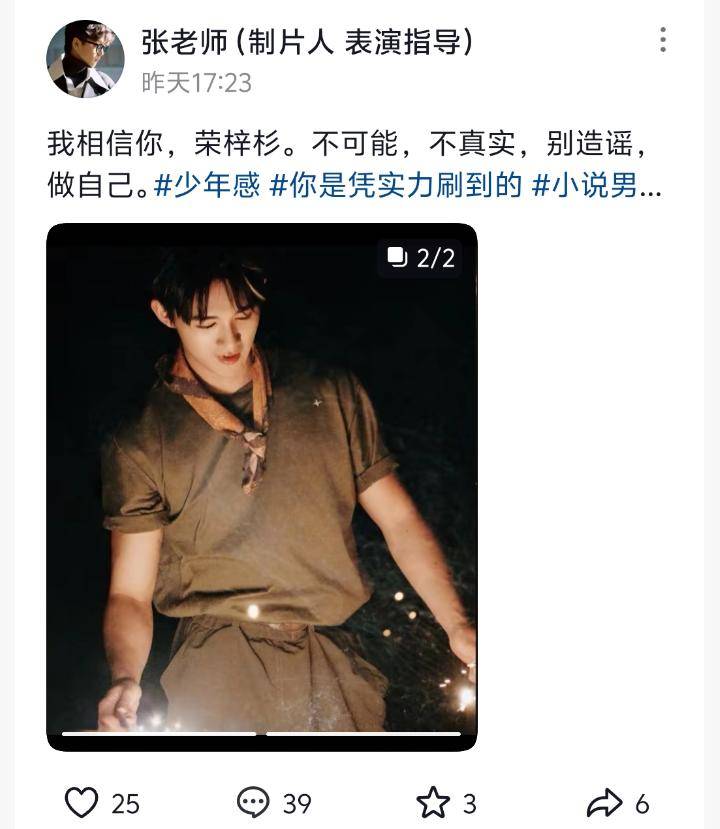Viewport: 720px width, 829px height.
Task: Open the post photo in full view
Action: pos(262,487)
